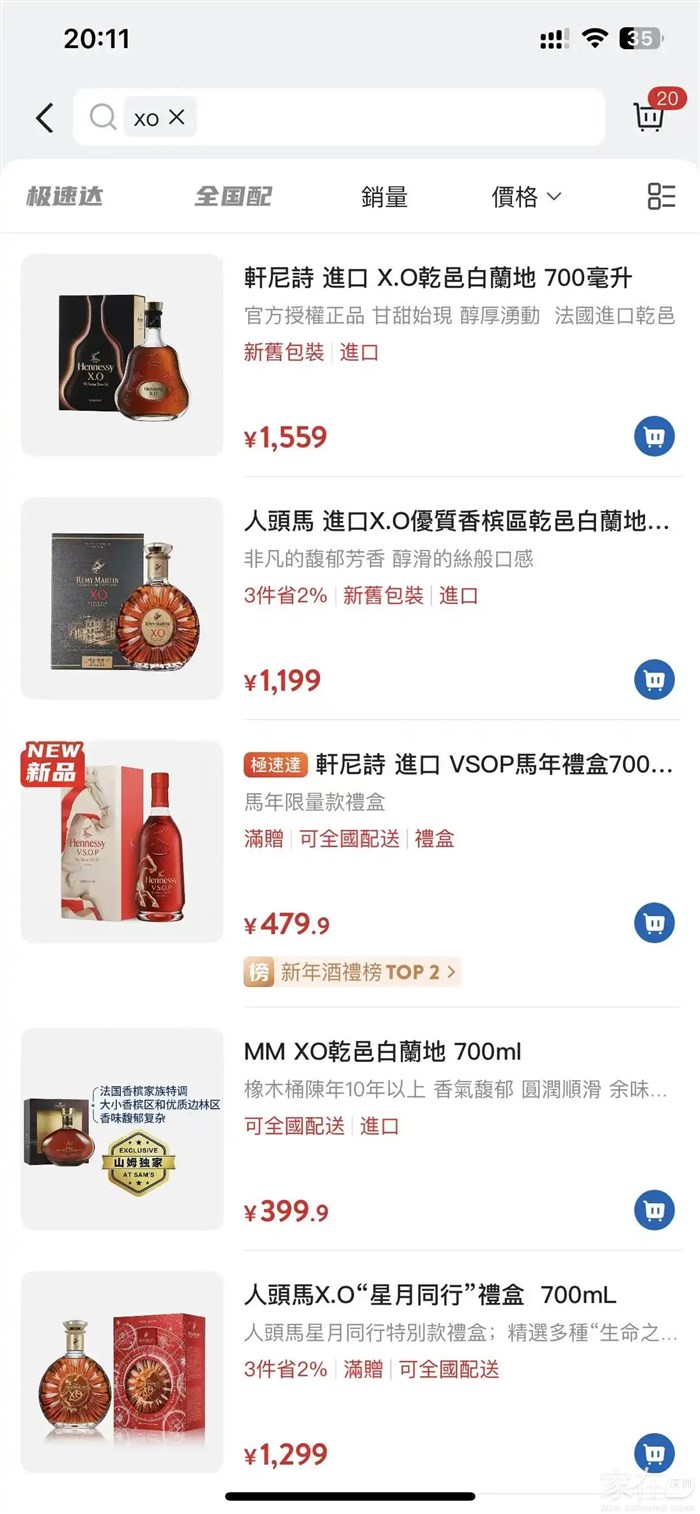Image resolution: width=700 pixels, height=1514 pixels.
Task: Add 軒尼詩 VSOP馬年禮盒 to cart
Action: click(x=654, y=923)
